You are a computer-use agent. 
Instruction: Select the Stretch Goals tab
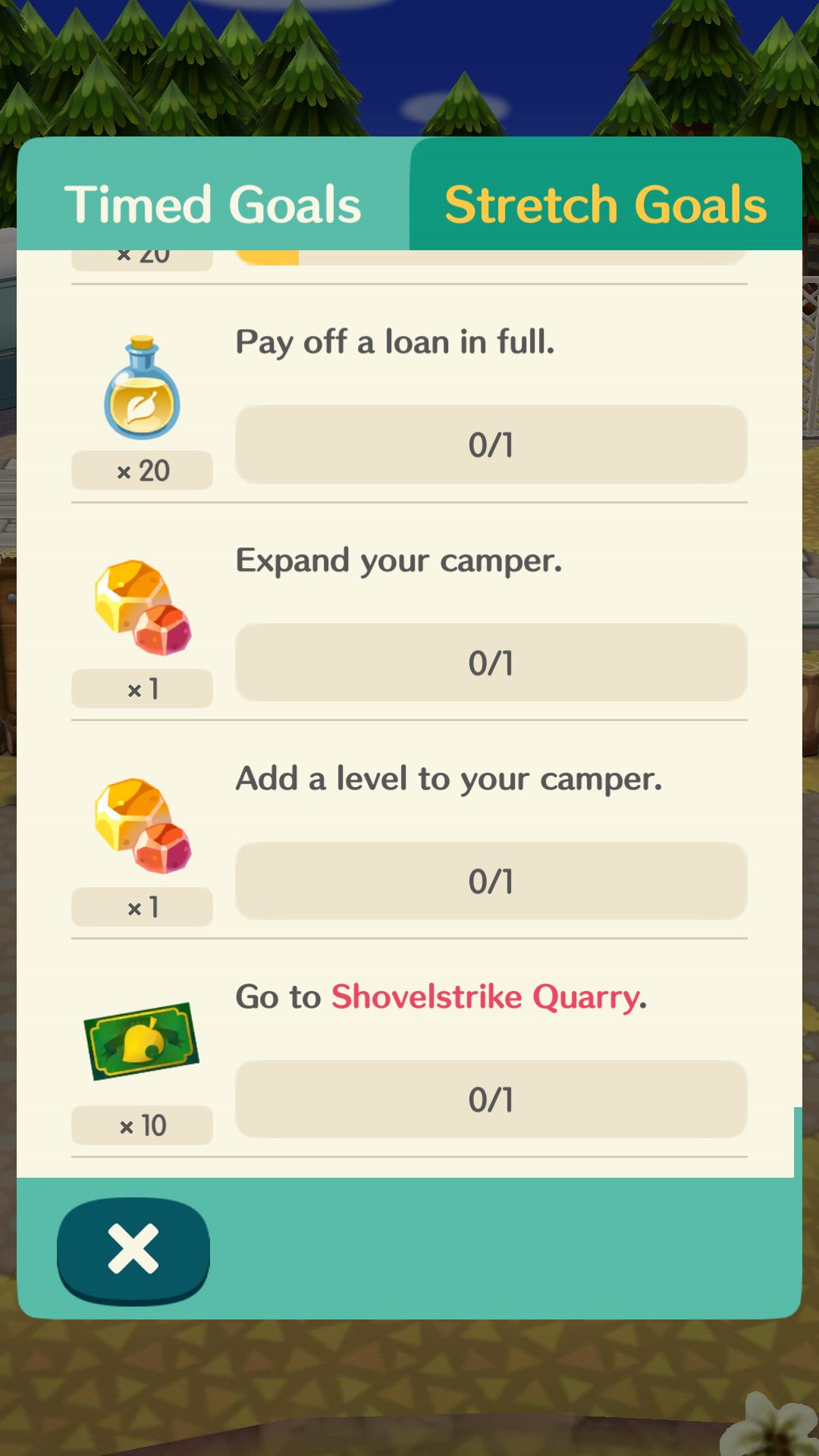tap(605, 195)
